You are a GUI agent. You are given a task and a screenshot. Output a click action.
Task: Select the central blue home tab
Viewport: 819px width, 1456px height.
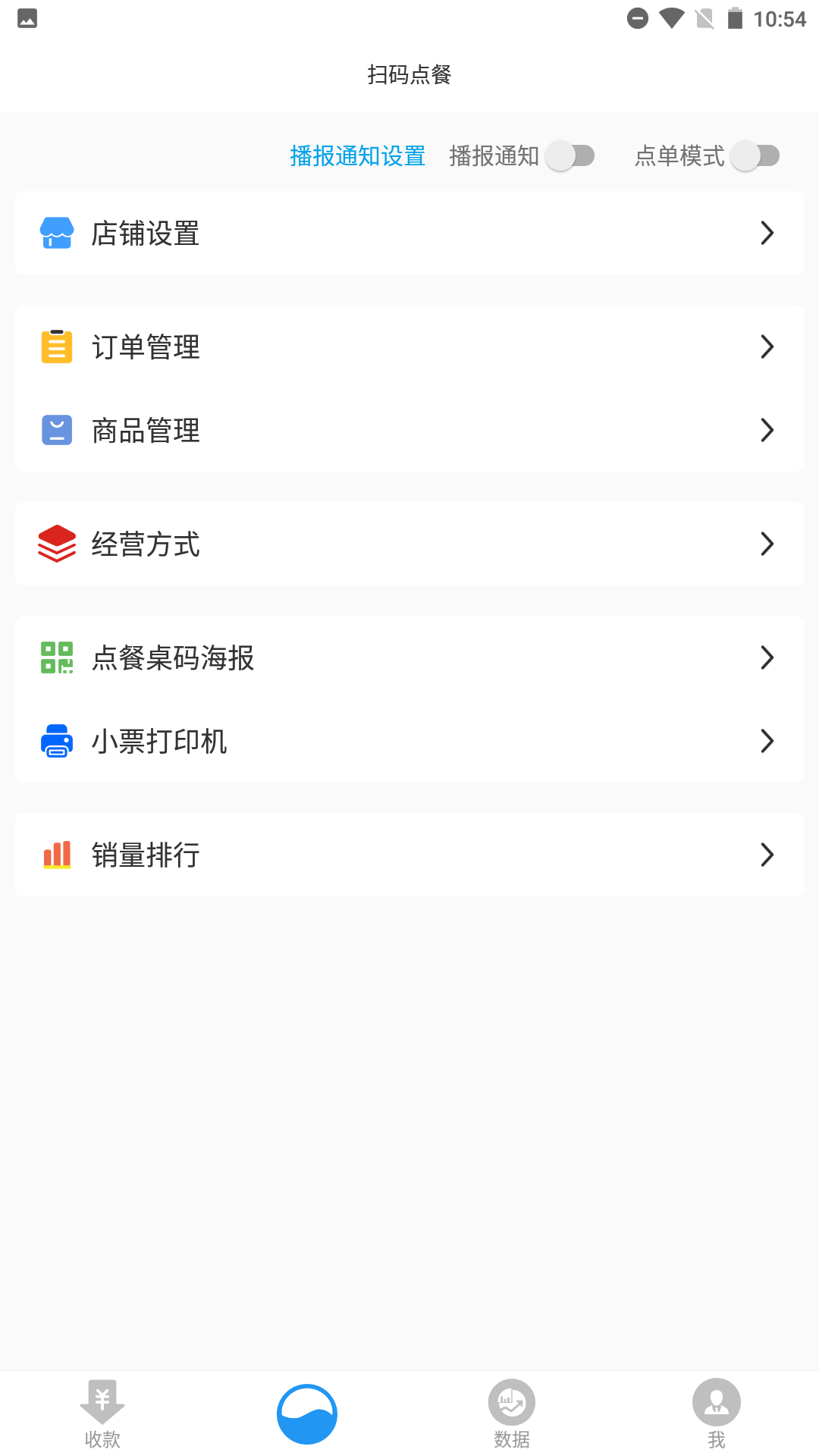tap(306, 1410)
